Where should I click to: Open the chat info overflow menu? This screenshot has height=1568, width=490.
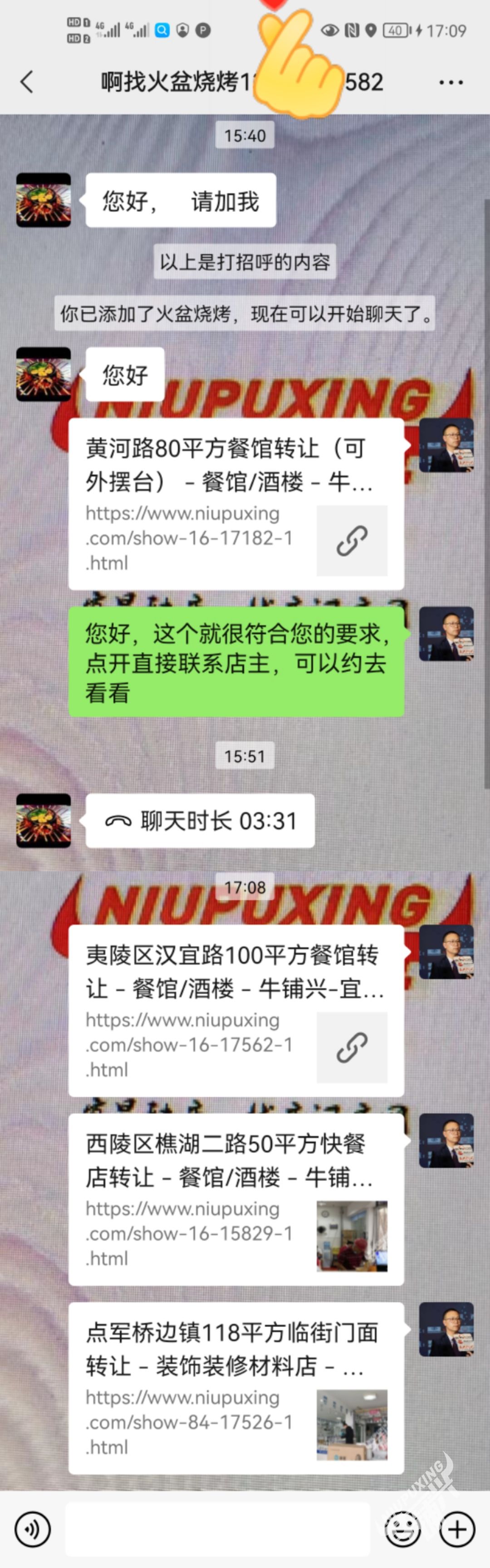point(451,82)
